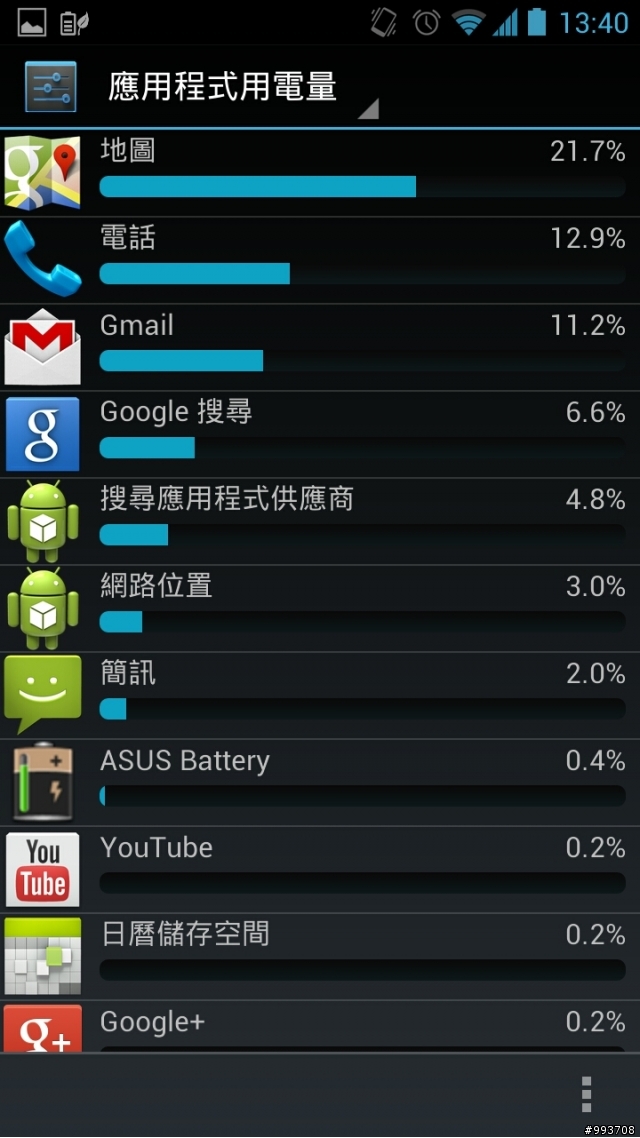
Task: Open the 網路位置 usage row
Action: (320, 608)
